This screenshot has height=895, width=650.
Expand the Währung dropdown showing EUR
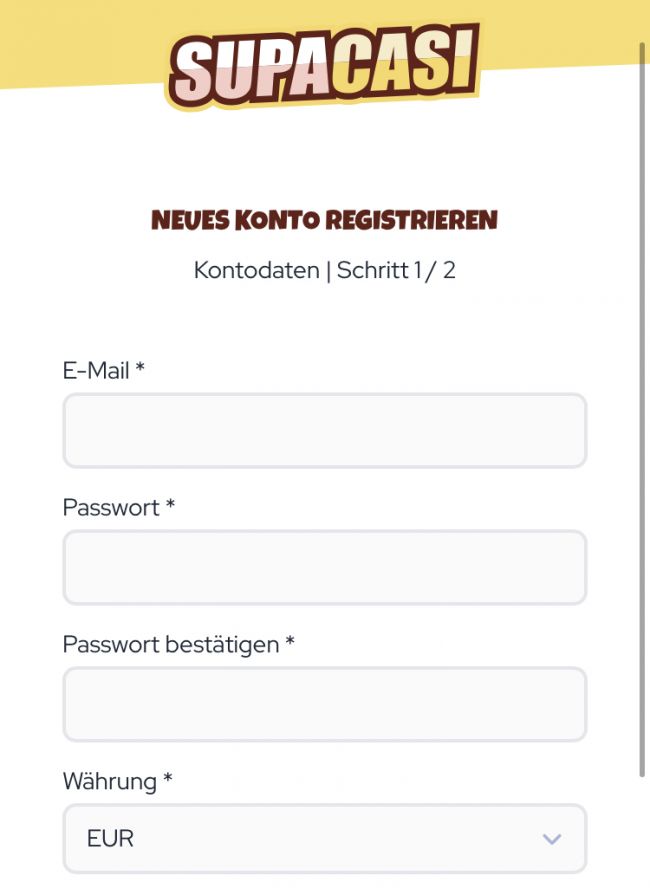pyautogui.click(x=324, y=838)
